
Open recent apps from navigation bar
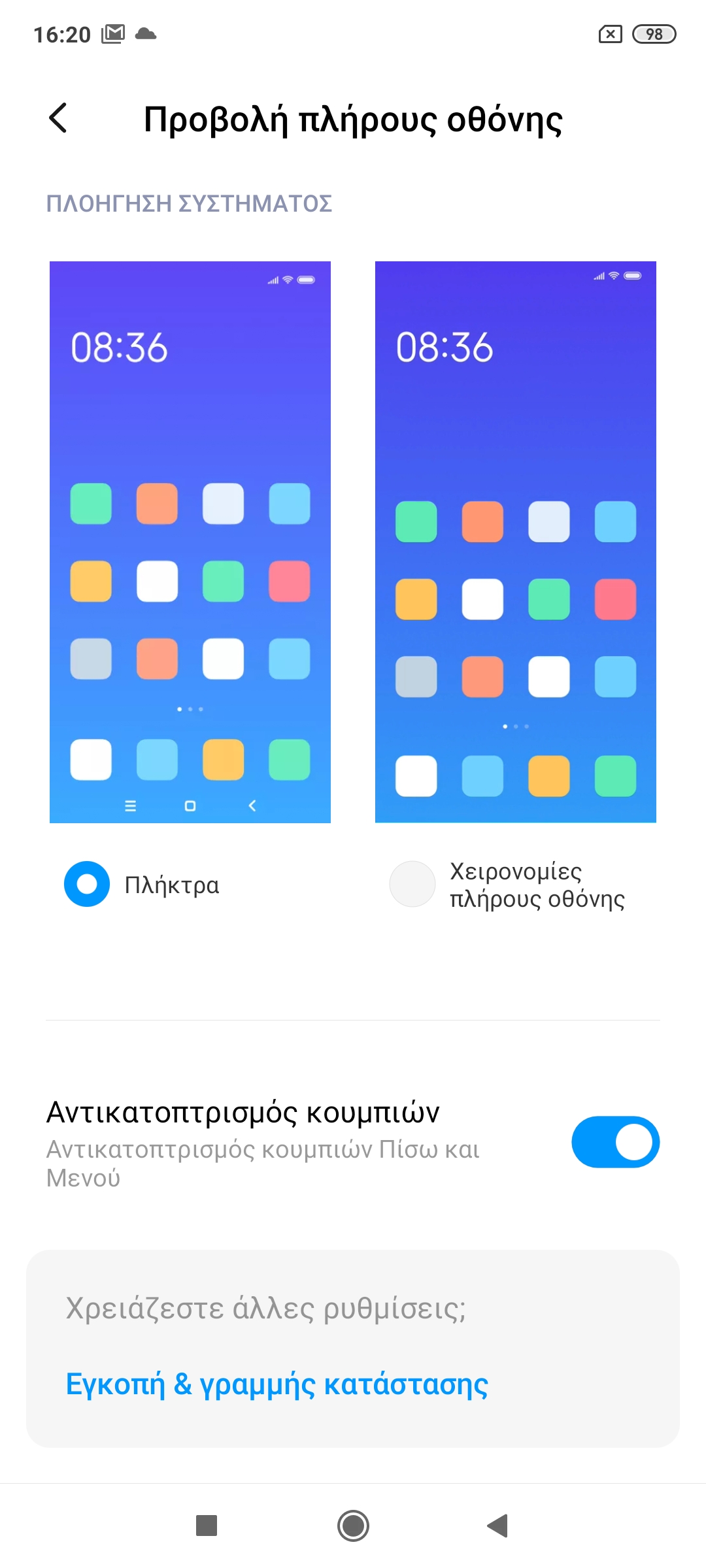click(207, 1526)
